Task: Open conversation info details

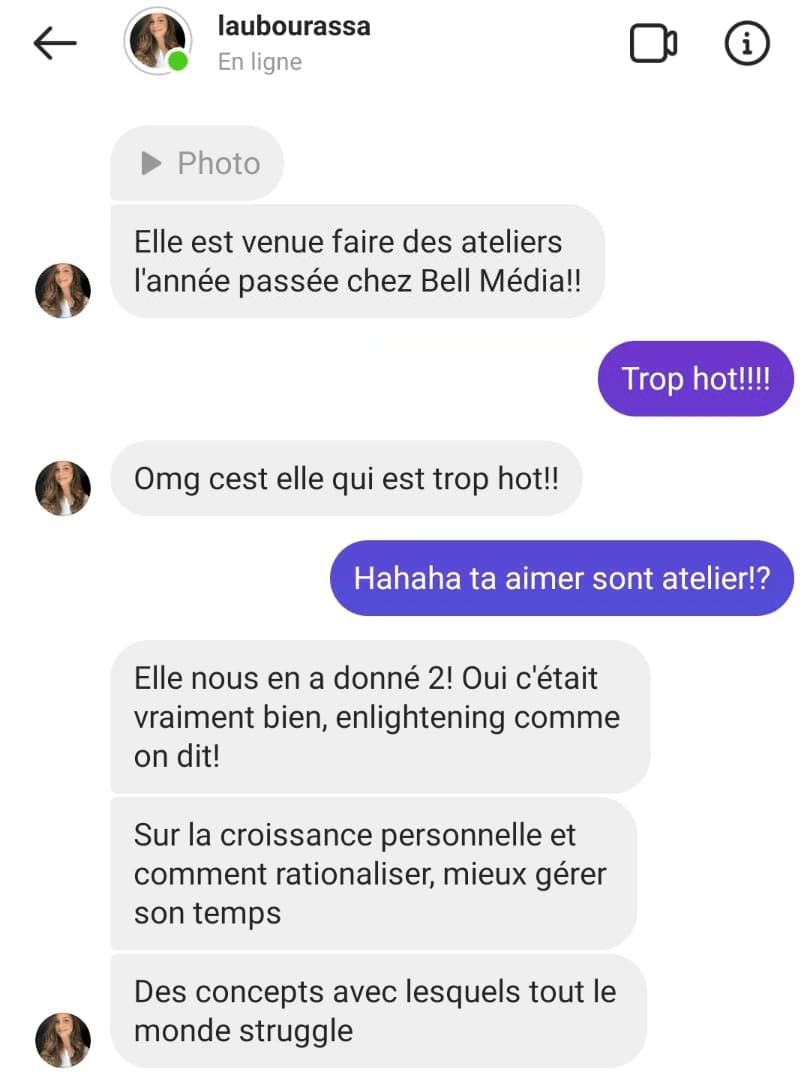Action: (746, 44)
